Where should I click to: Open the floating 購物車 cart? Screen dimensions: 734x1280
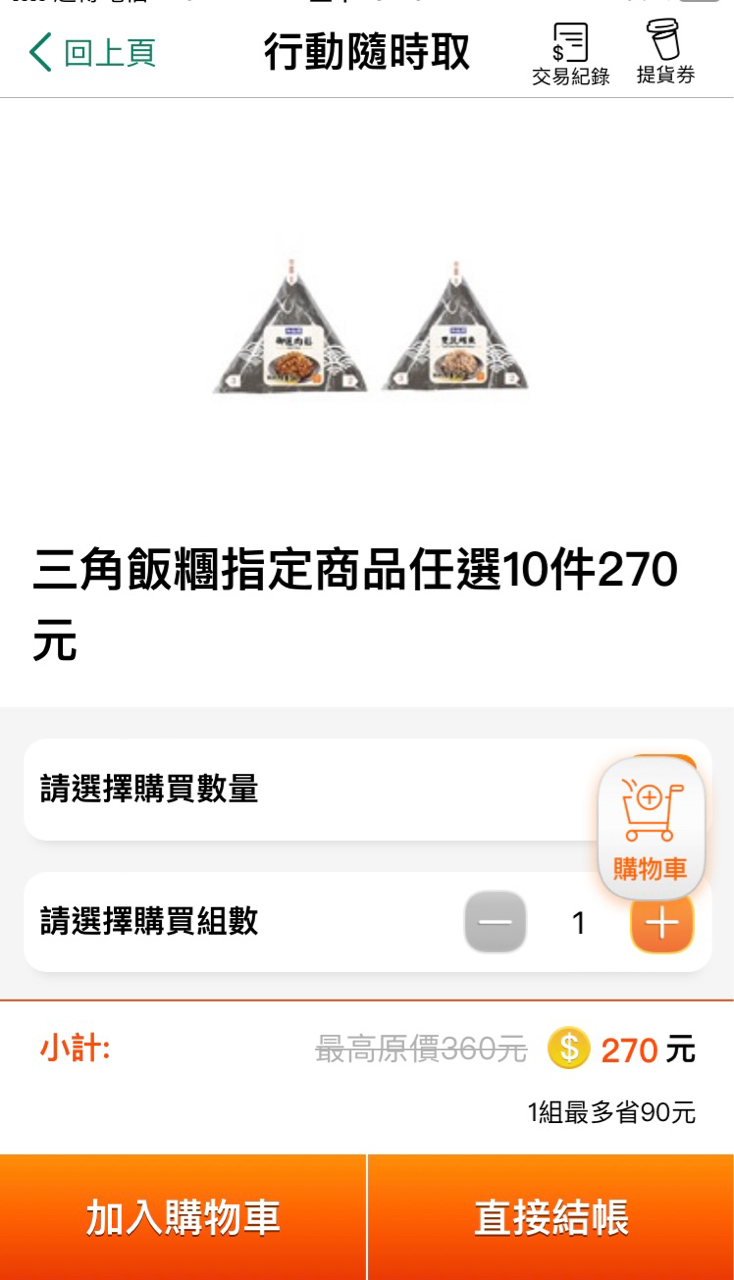pos(651,829)
